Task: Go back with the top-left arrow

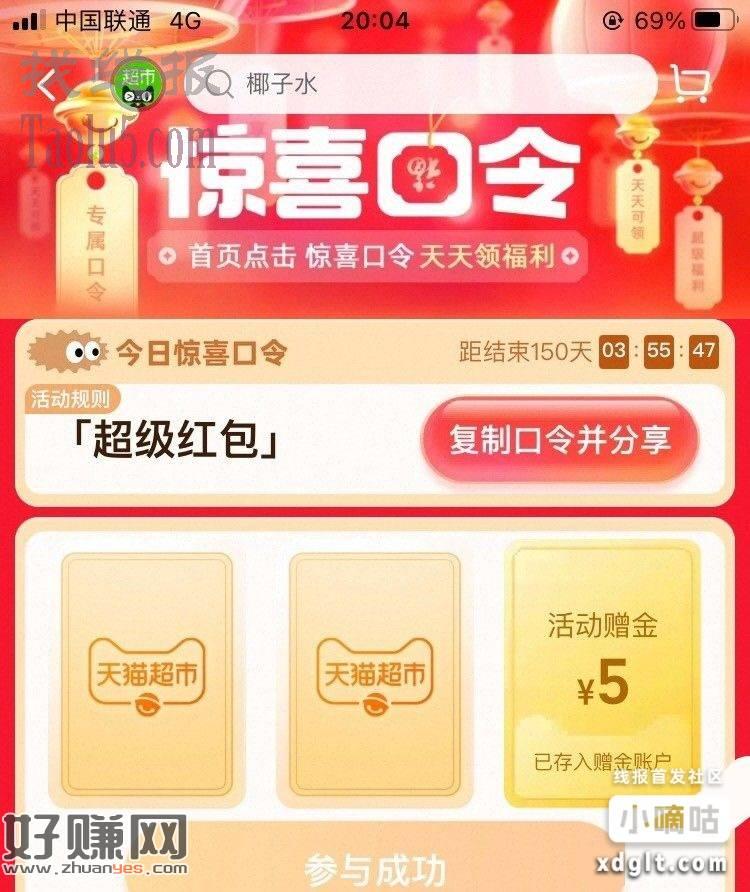Action: pyautogui.click(x=47, y=84)
